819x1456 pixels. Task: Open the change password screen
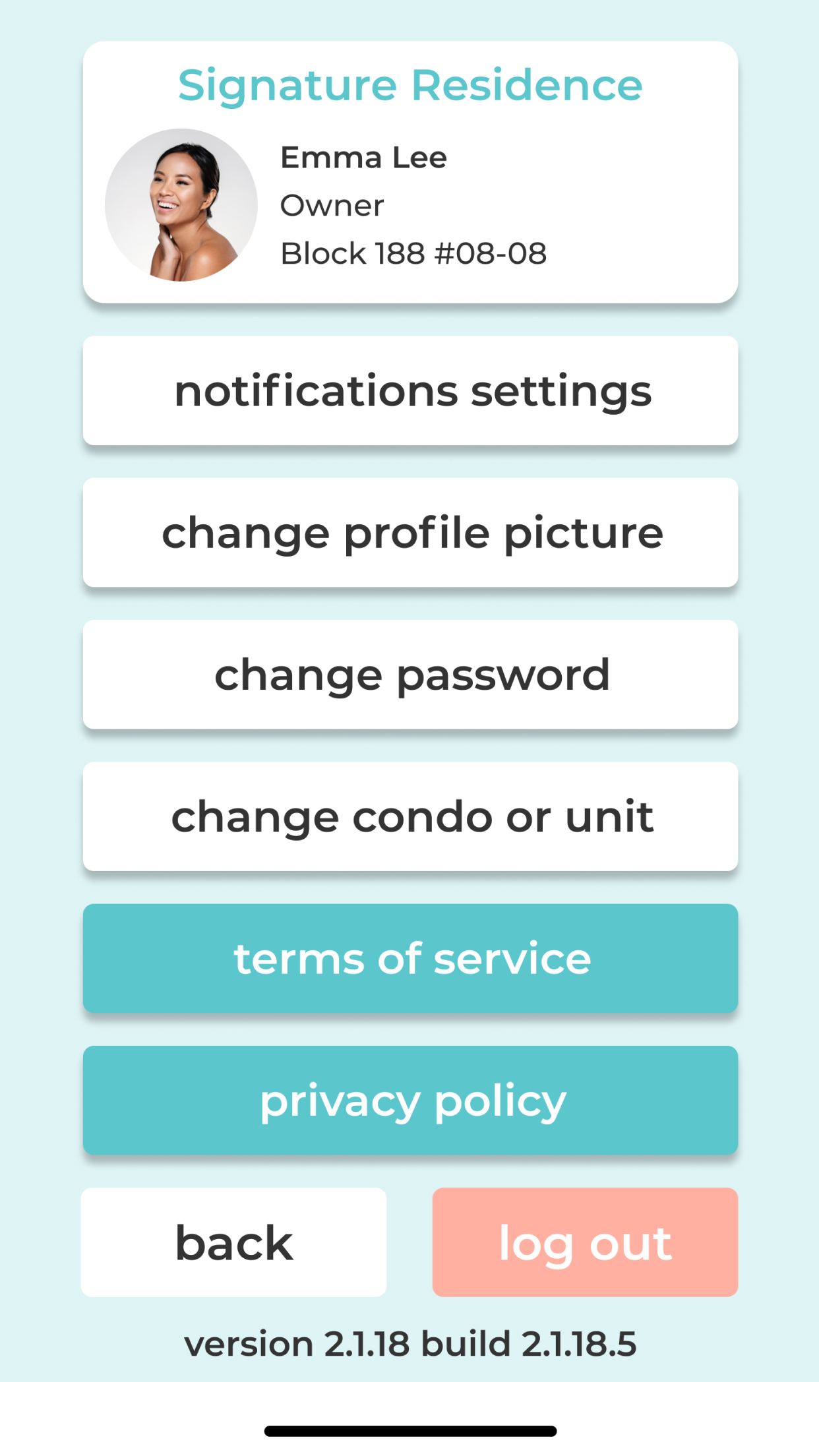[409, 674]
